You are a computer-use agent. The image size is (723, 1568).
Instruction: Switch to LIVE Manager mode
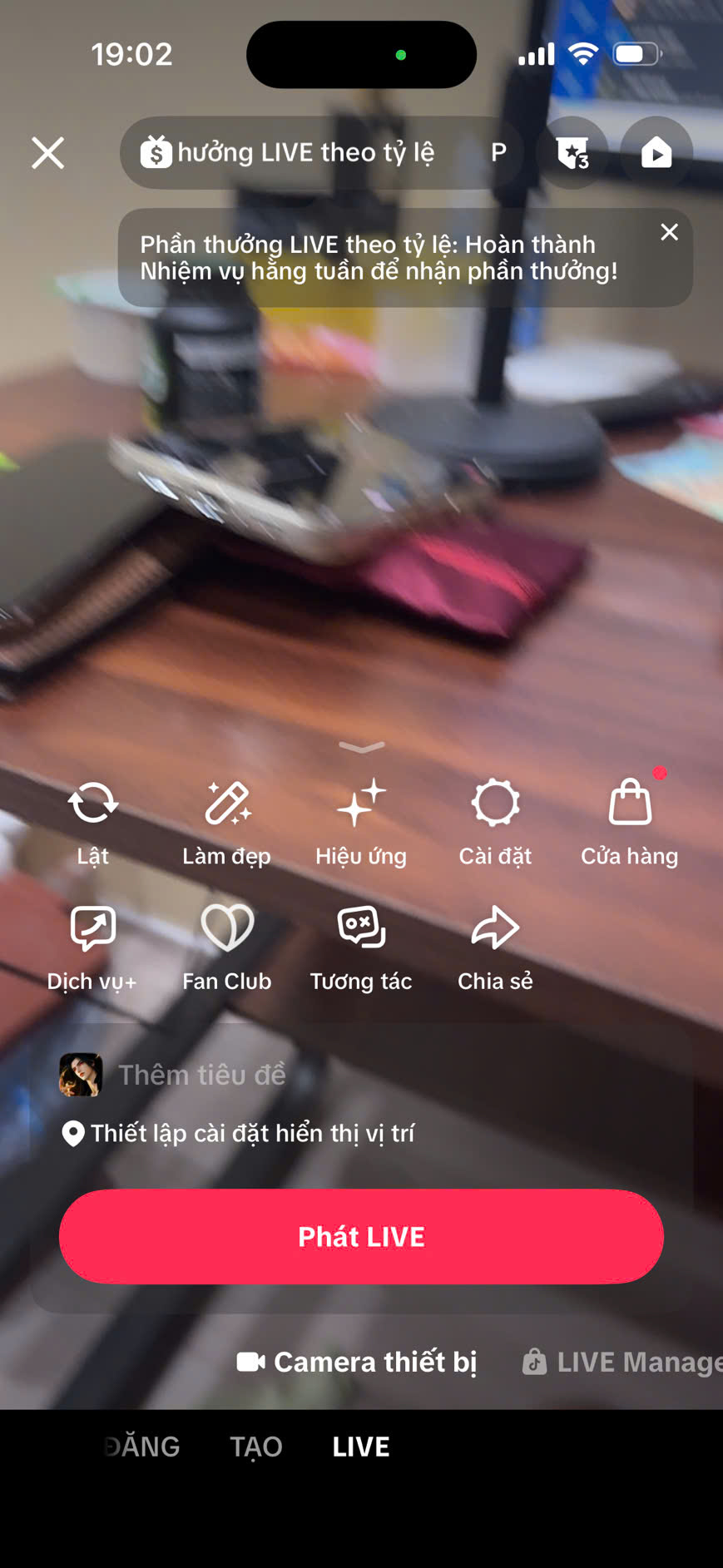click(622, 1362)
